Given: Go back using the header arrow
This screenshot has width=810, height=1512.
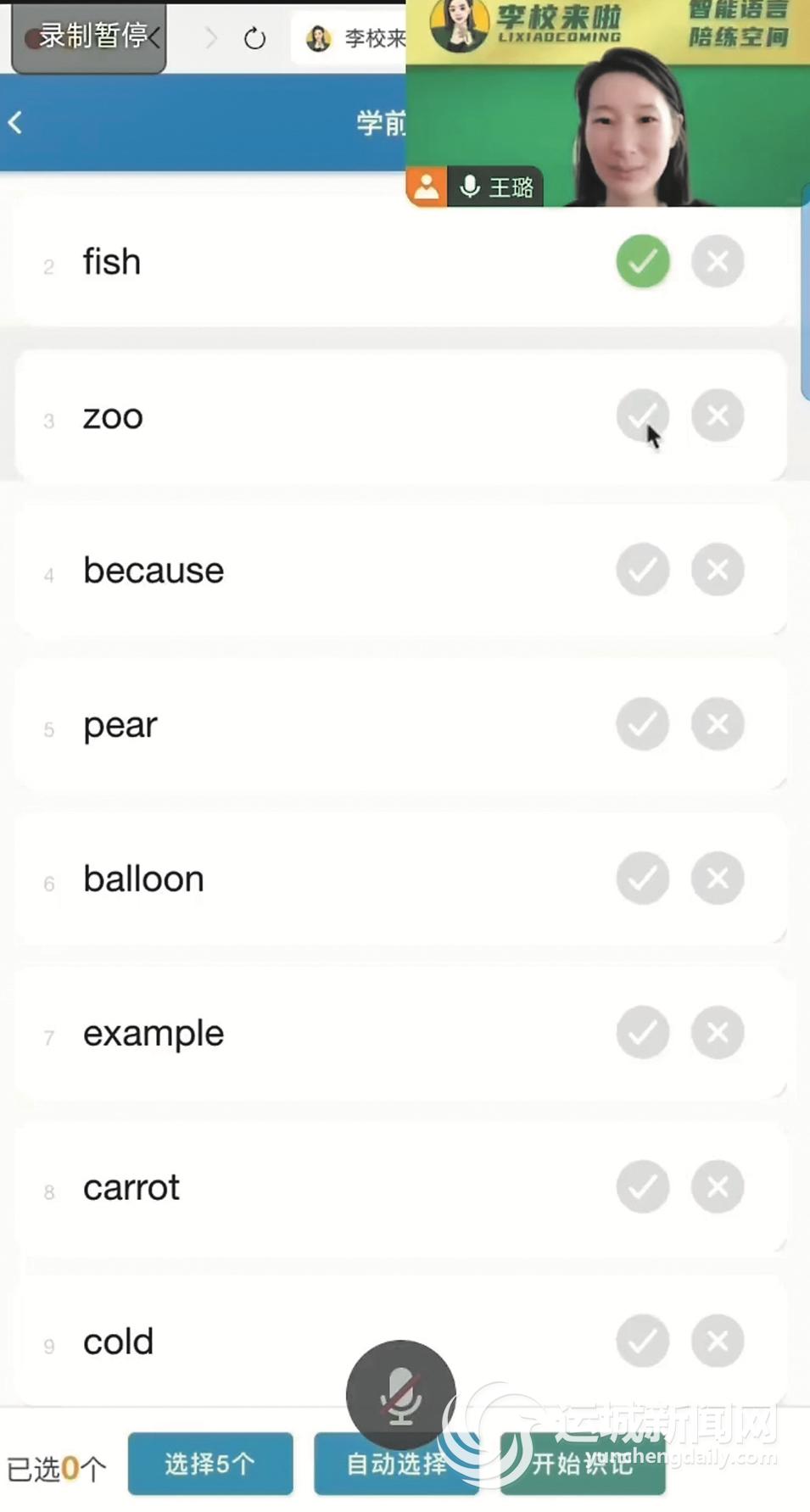Looking at the screenshot, I should click(15, 123).
